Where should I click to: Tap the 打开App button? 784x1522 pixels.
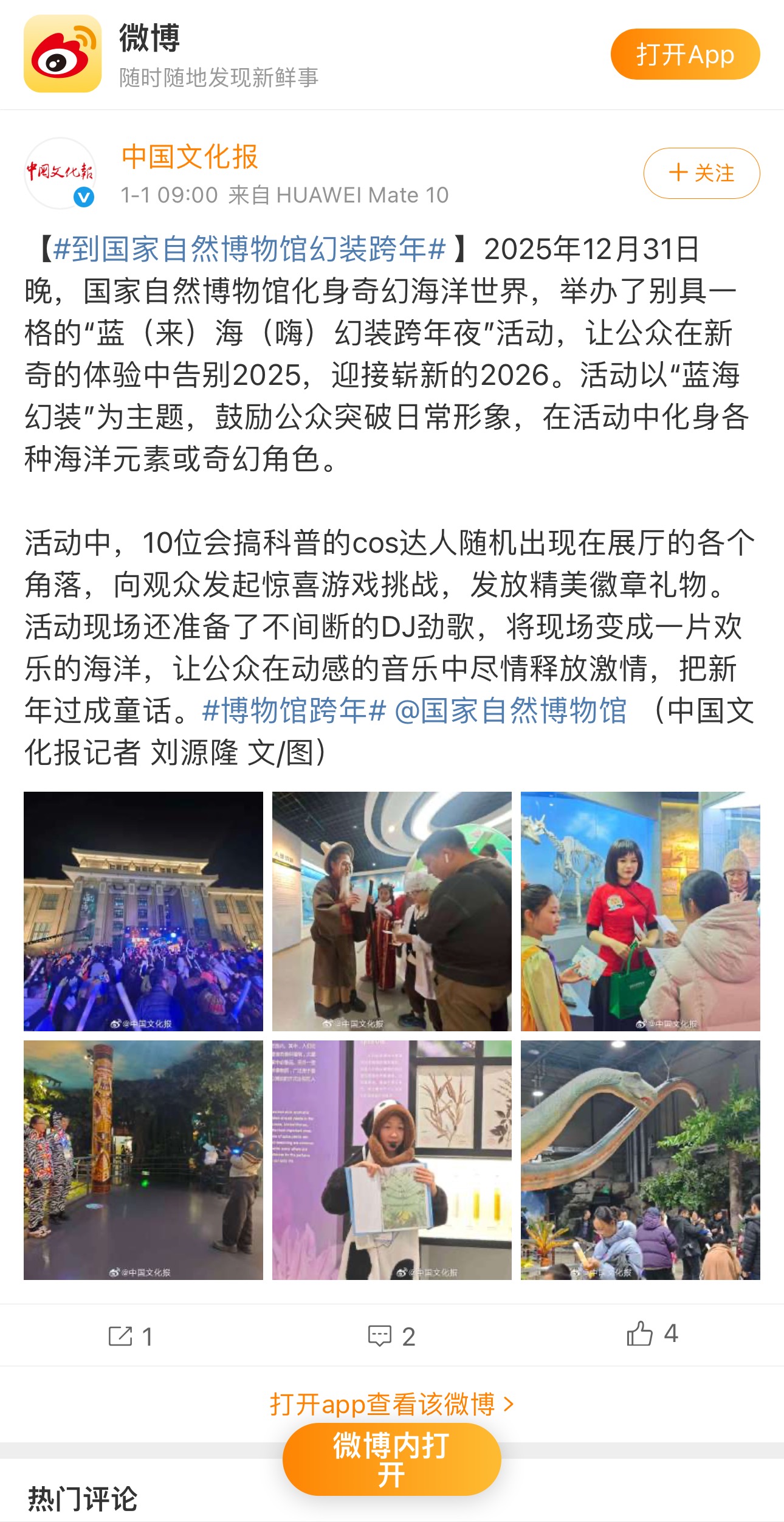click(684, 54)
